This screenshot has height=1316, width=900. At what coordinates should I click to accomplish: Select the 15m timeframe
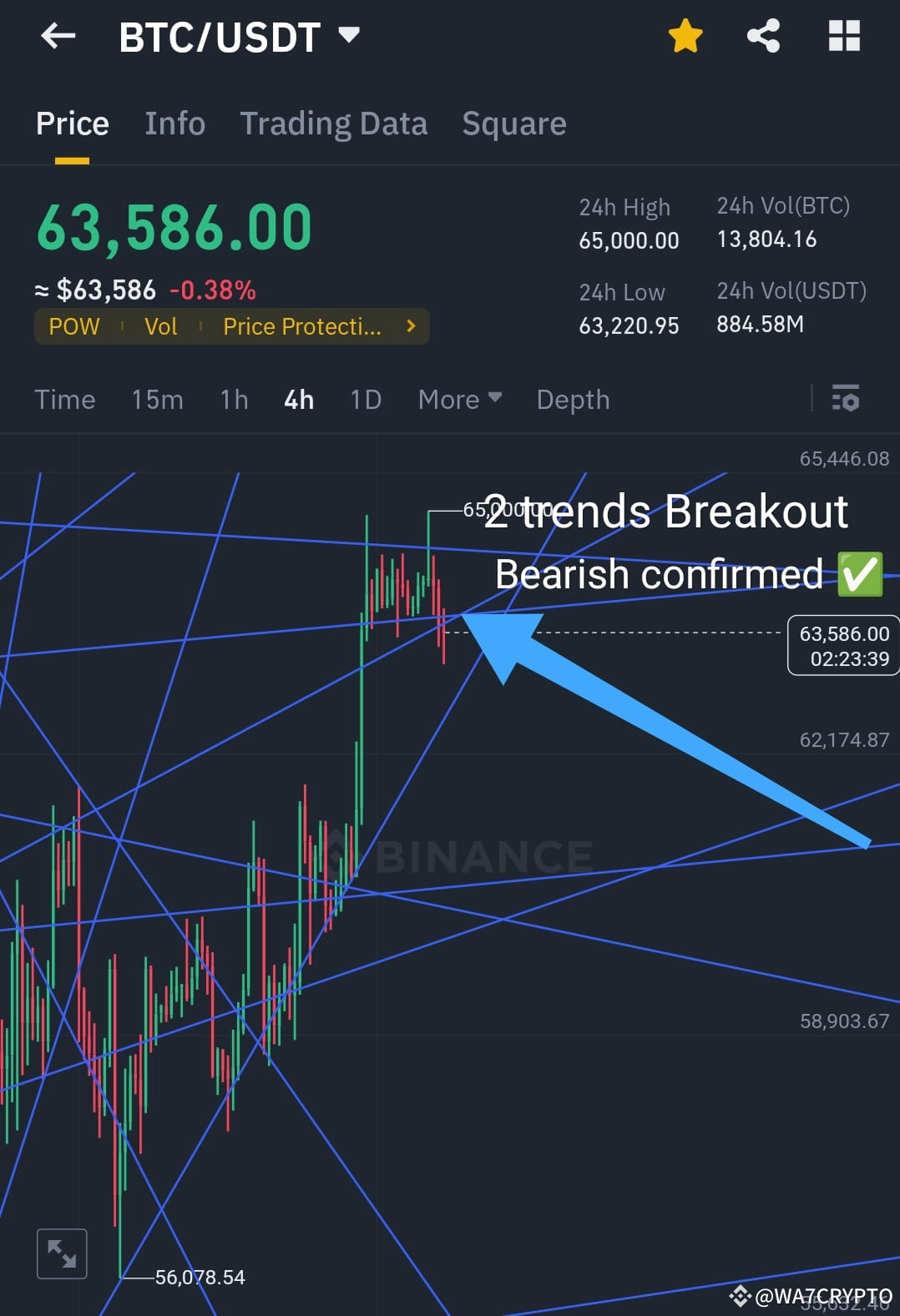tap(157, 400)
